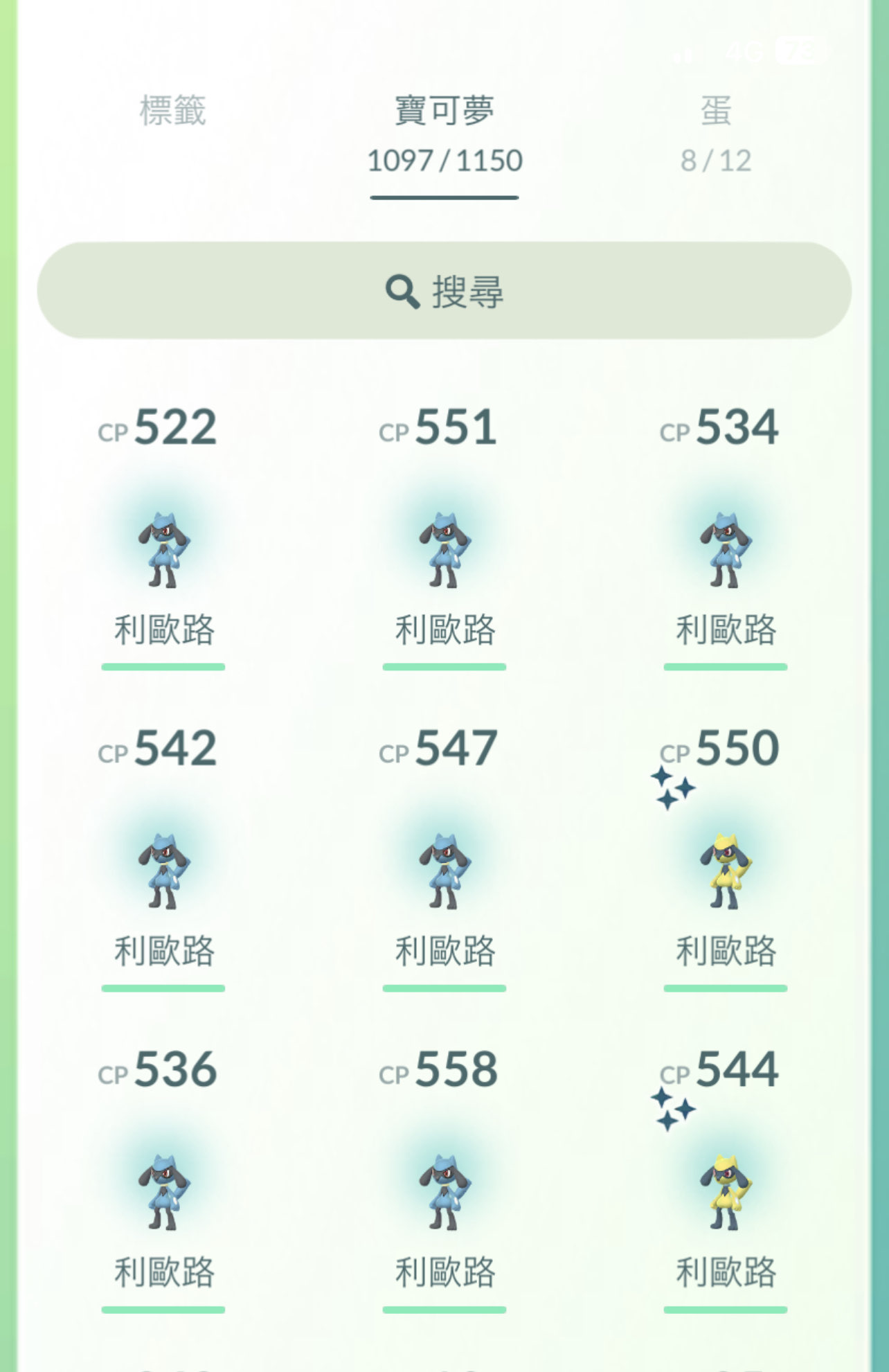Screen dimensions: 889x1372
Task: Open the CP 536 利歐路
Action: [163, 1193]
